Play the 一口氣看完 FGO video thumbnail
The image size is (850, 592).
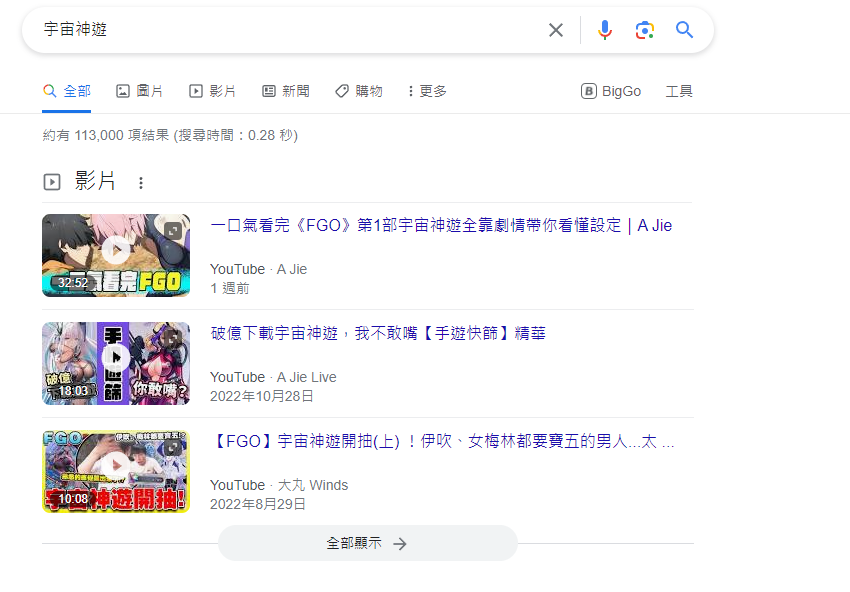click(x=116, y=255)
